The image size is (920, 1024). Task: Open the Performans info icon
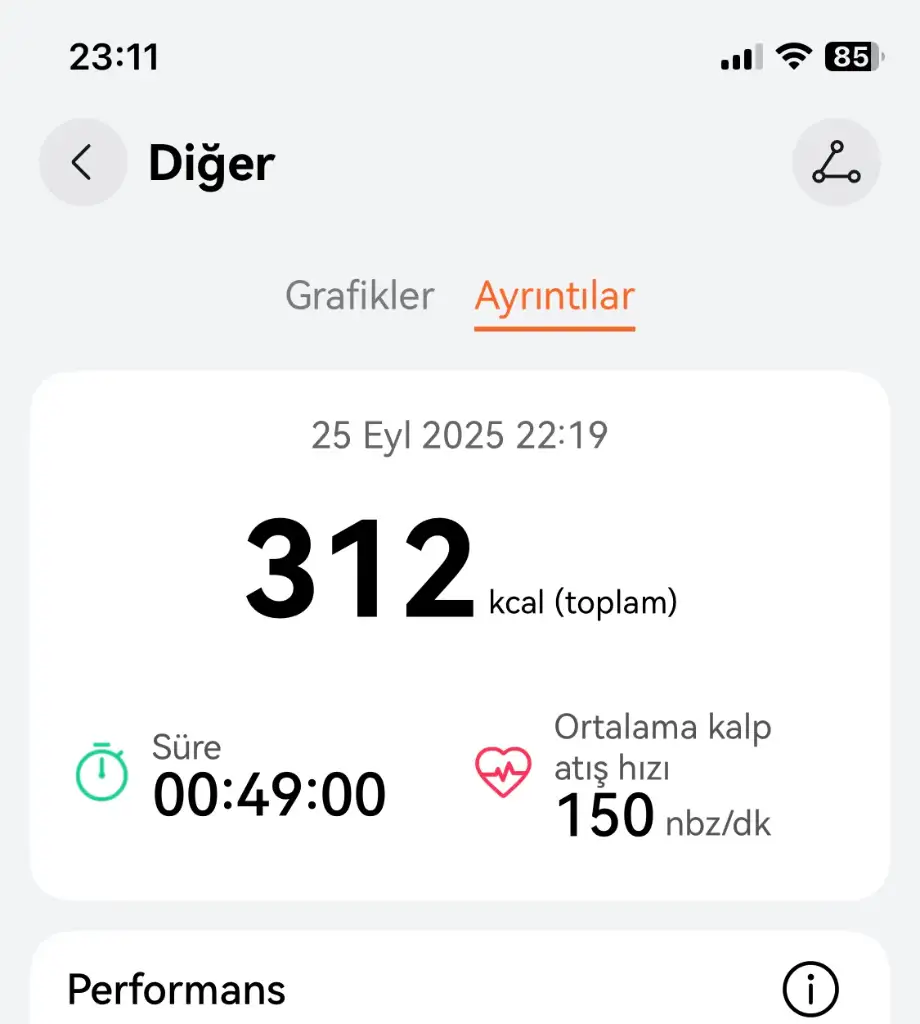809,990
